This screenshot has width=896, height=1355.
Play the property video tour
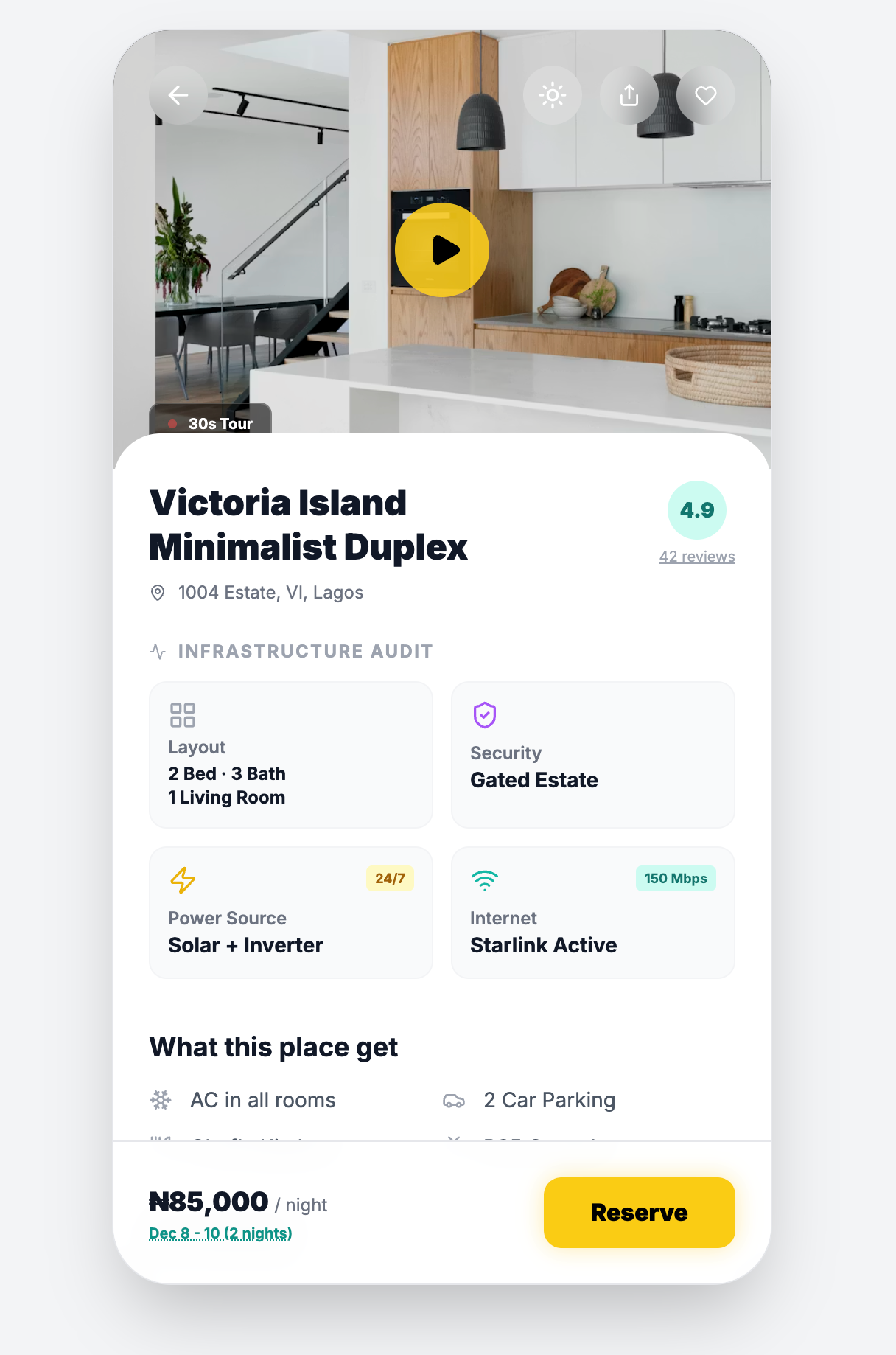click(x=442, y=250)
